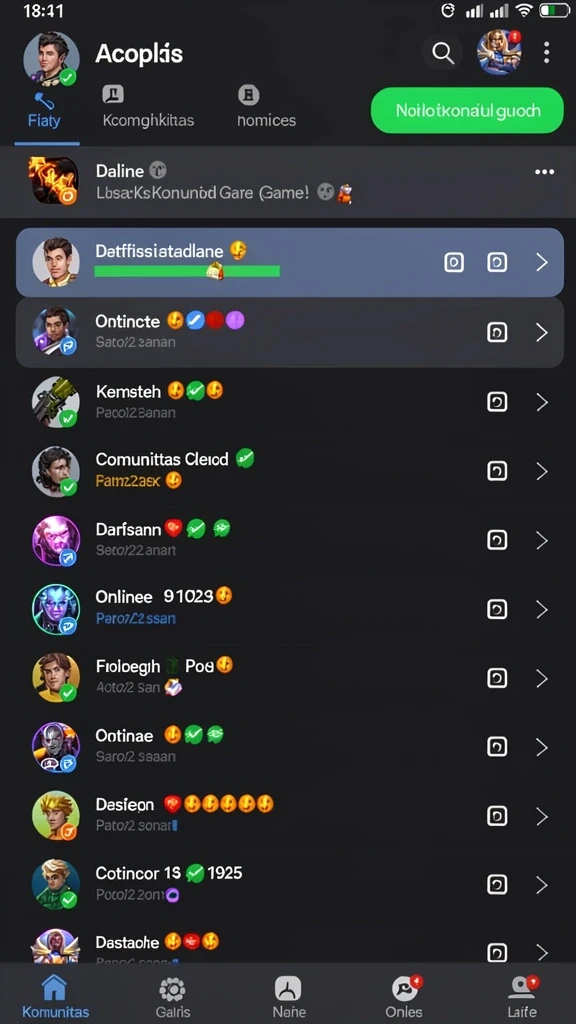
Task: Open the Cotincor 1S entry
Action: [289, 885]
